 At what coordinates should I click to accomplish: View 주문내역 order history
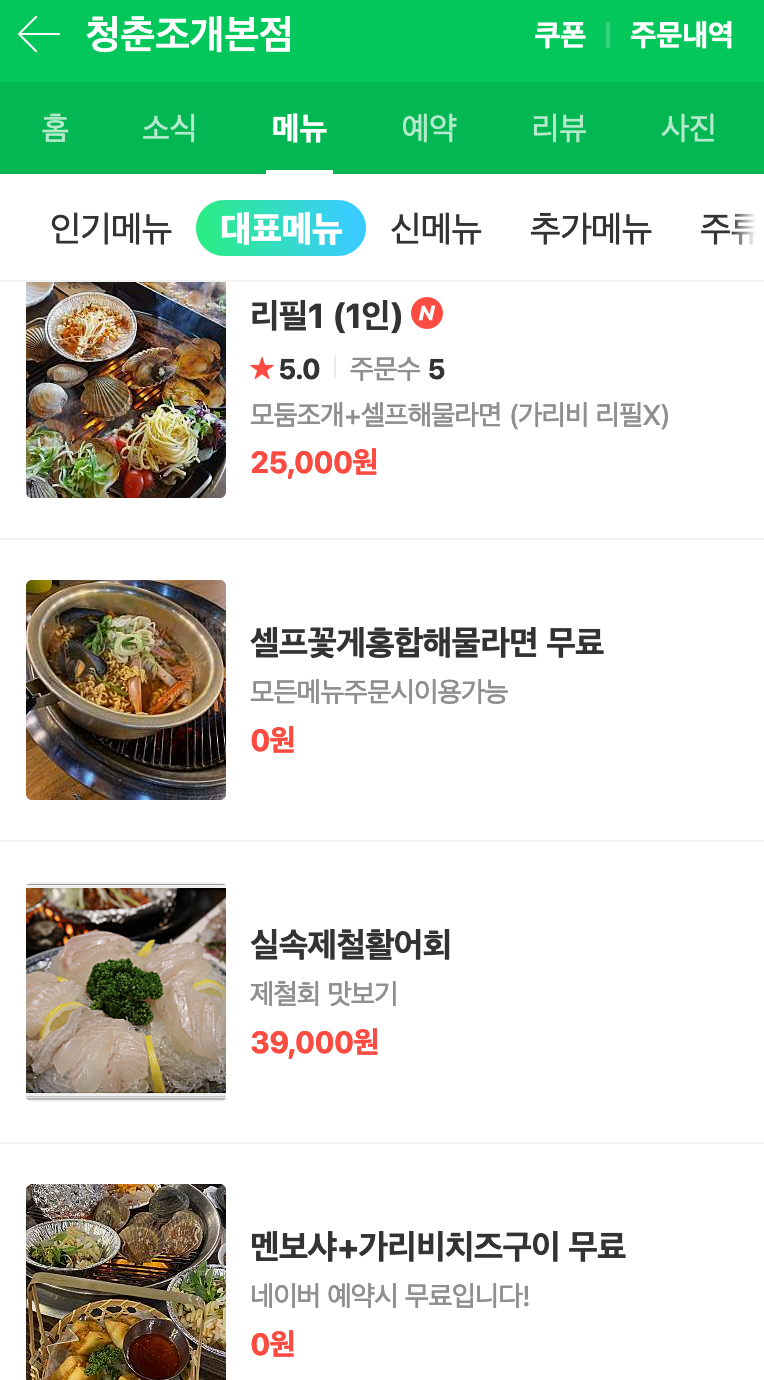681,35
